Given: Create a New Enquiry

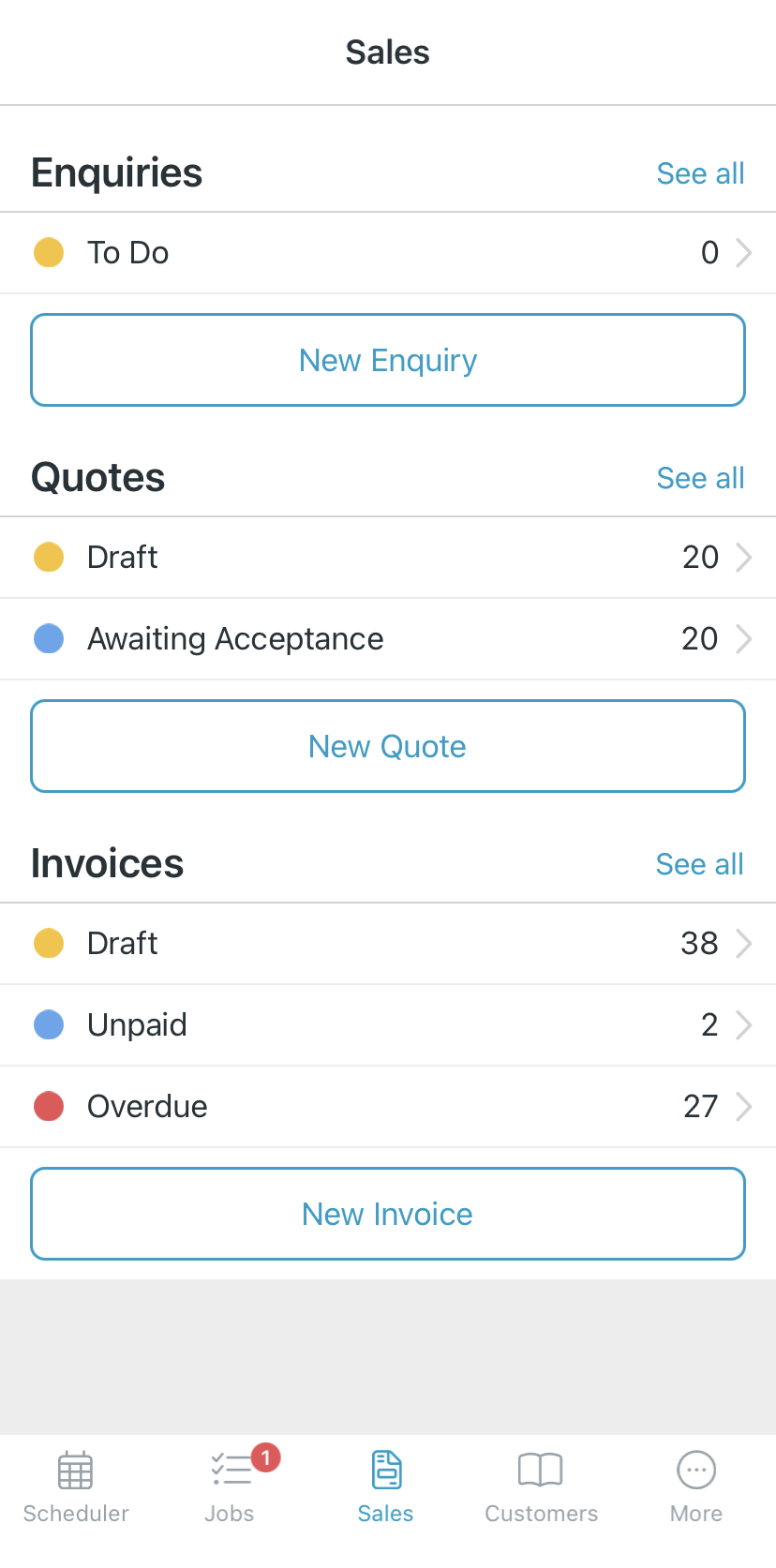Looking at the screenshot, I should pyautogui.click(x=388, y=360).
